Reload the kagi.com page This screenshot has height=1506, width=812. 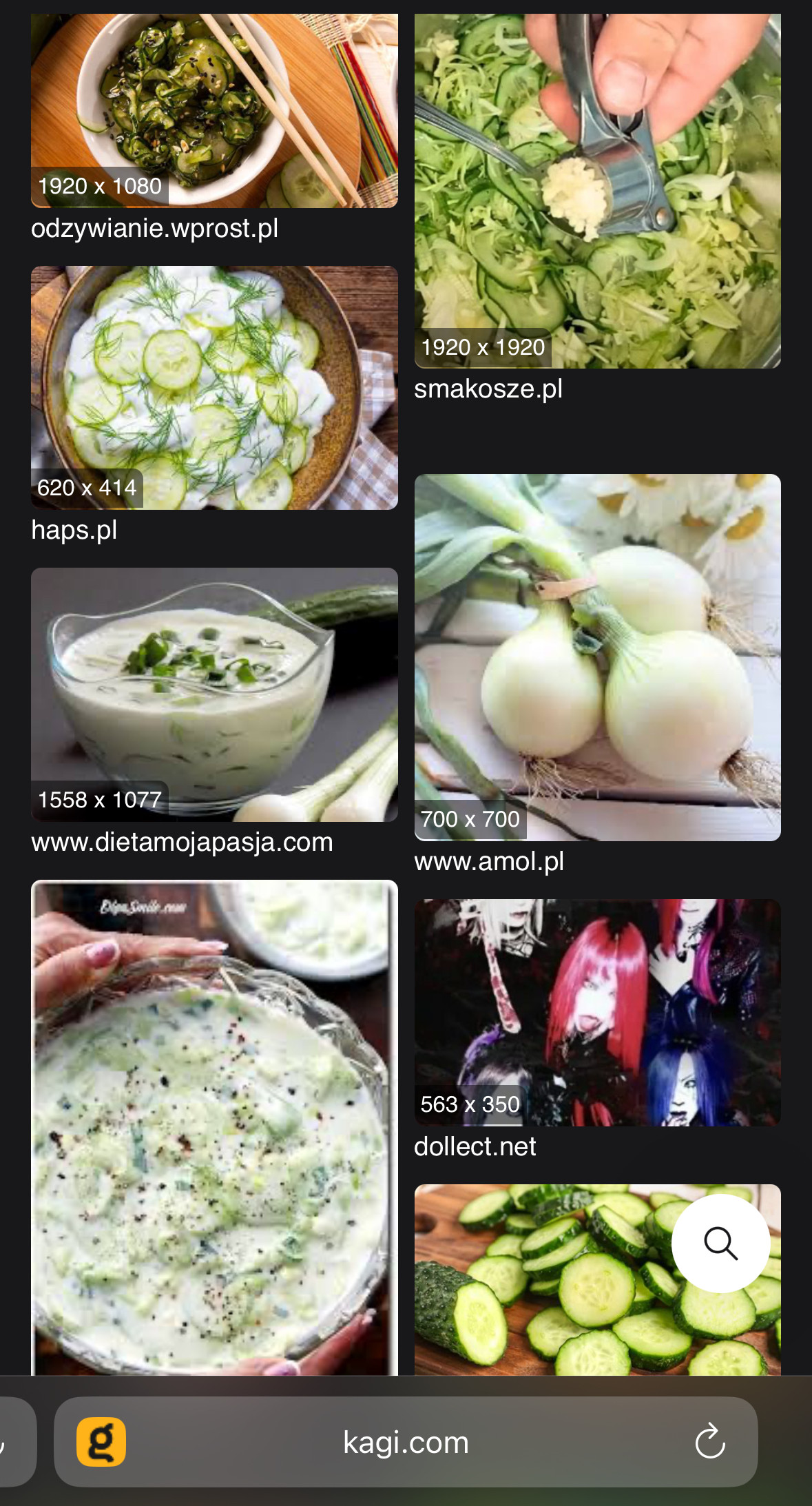710,1442
